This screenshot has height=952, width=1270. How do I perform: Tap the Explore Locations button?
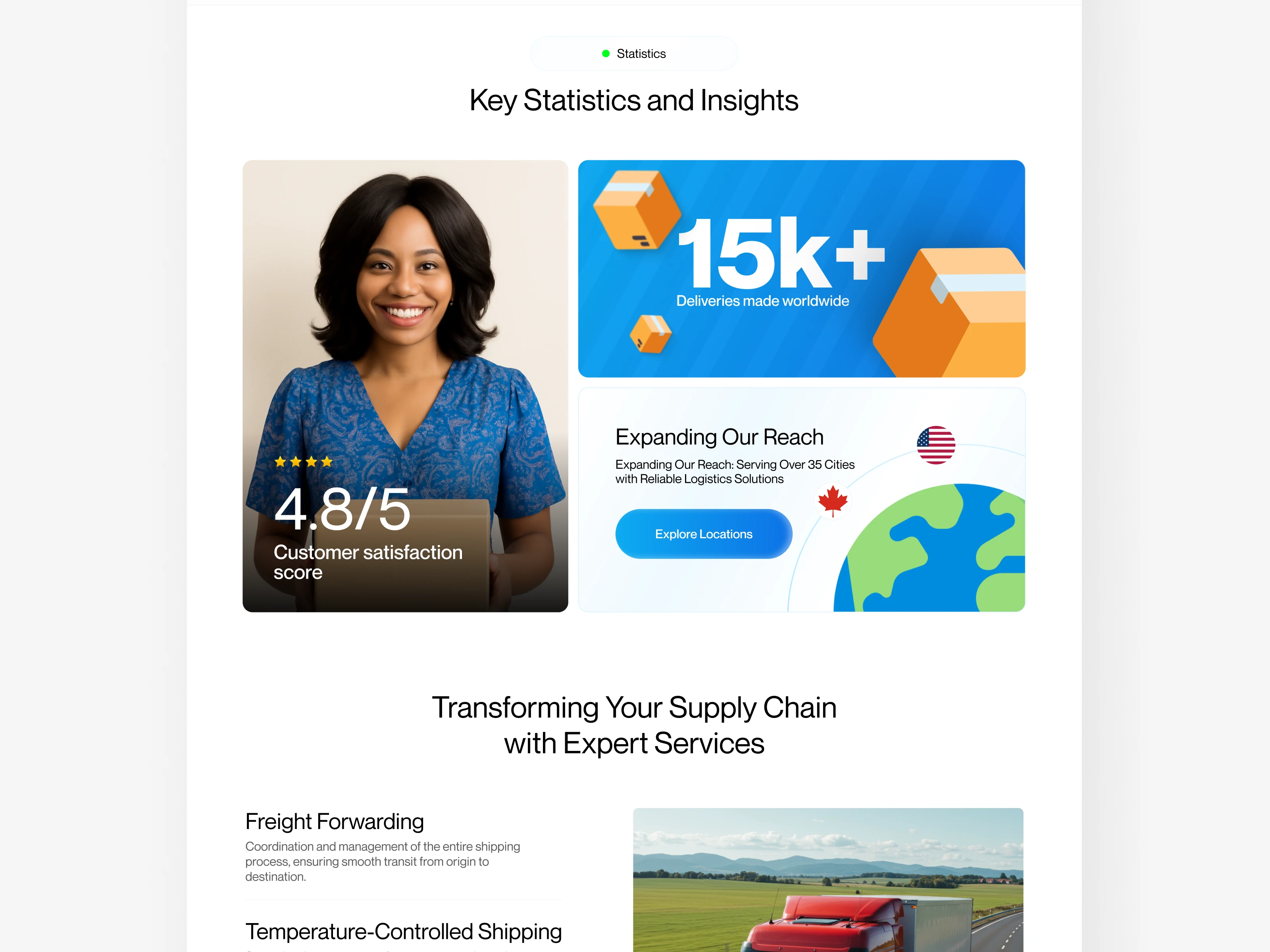(703, 534)
